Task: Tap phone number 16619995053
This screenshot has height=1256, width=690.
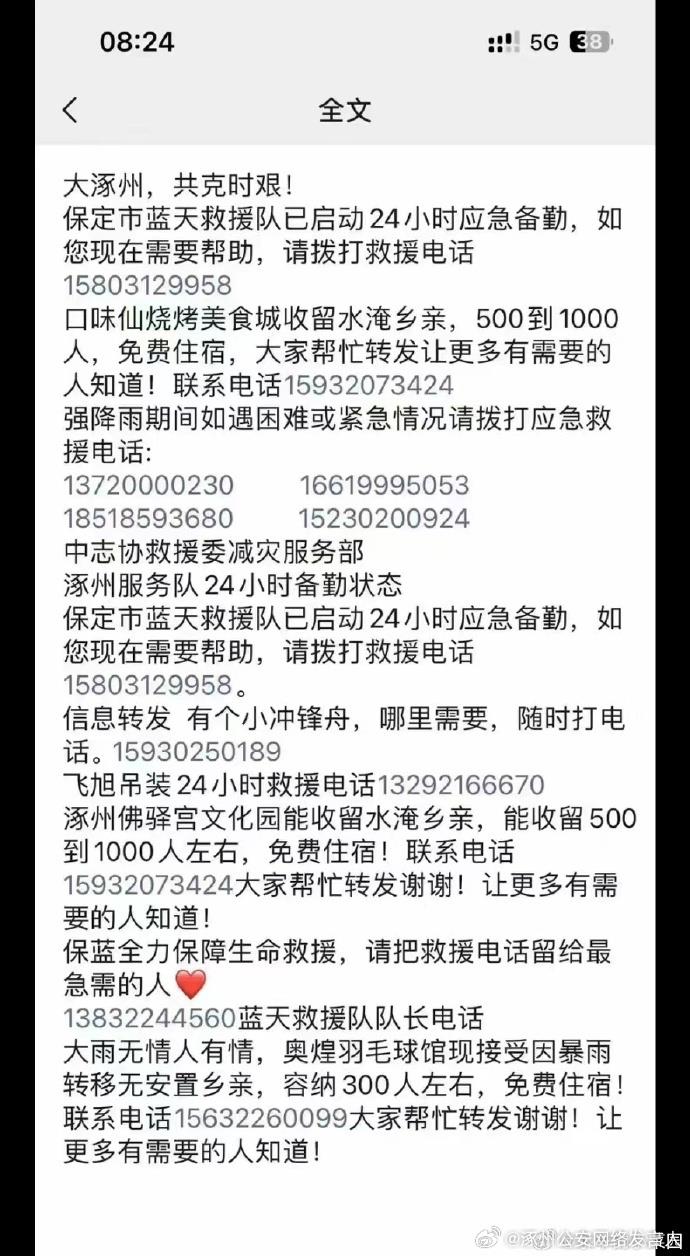Action: click(384, 486)
